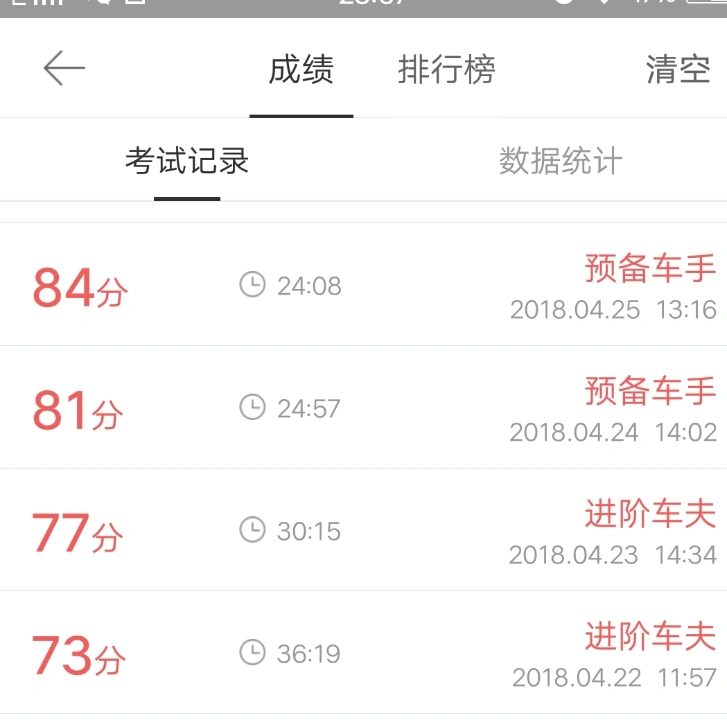Go back using the arrow icon

pos(64,69)
